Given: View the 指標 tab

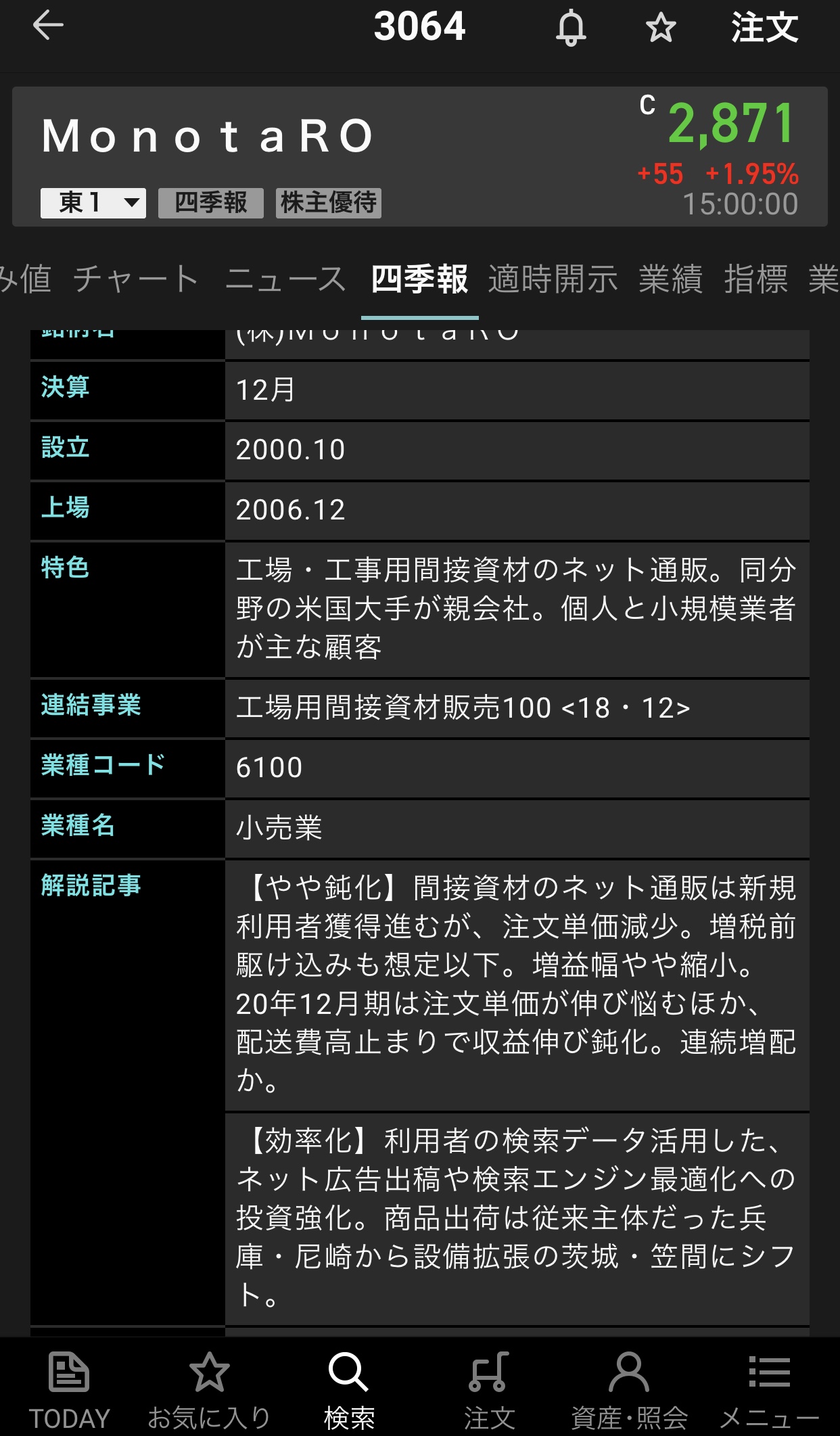Looking at the screenshot, I should (755, 279).
